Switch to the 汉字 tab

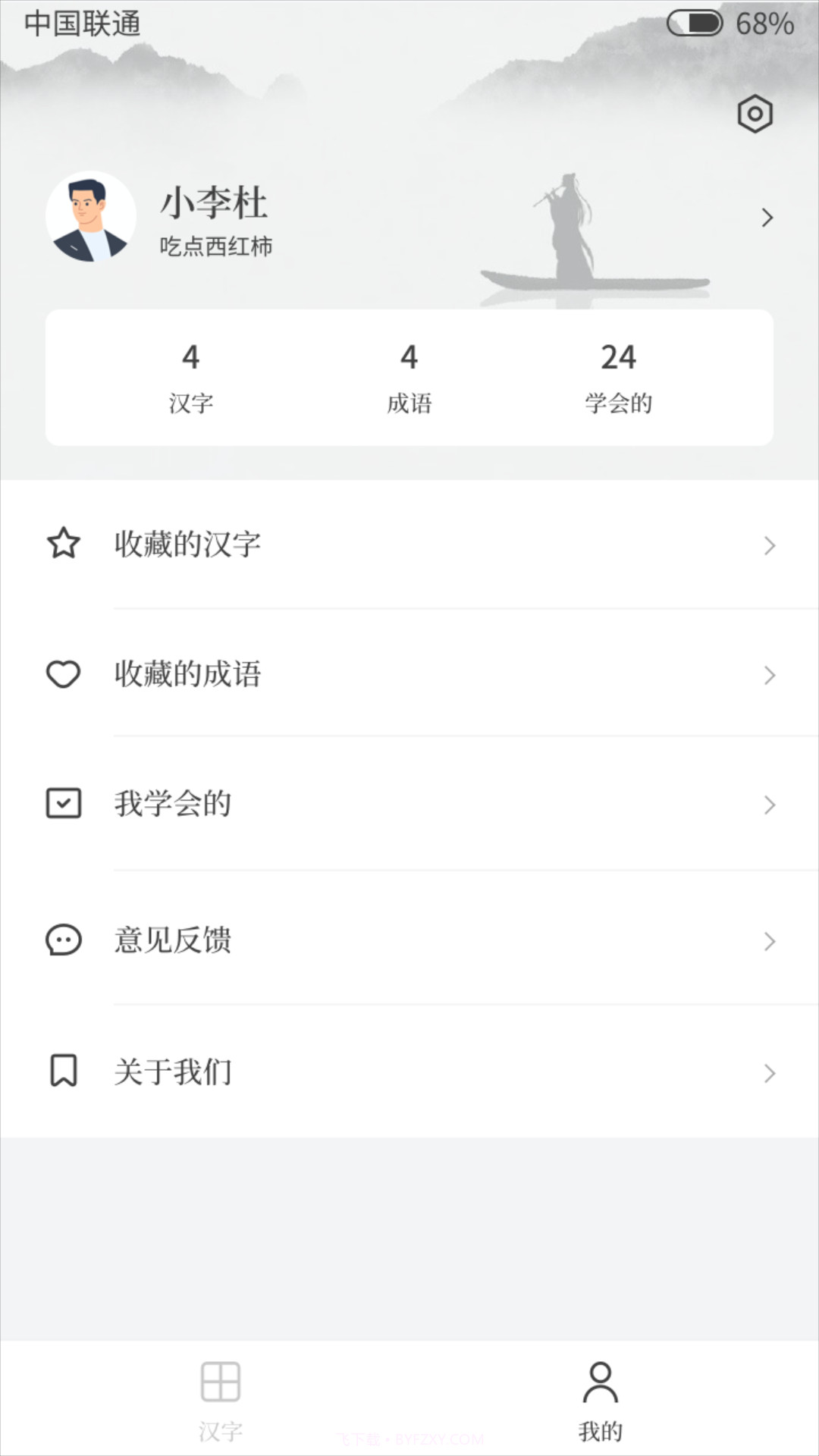point(220,1403)
